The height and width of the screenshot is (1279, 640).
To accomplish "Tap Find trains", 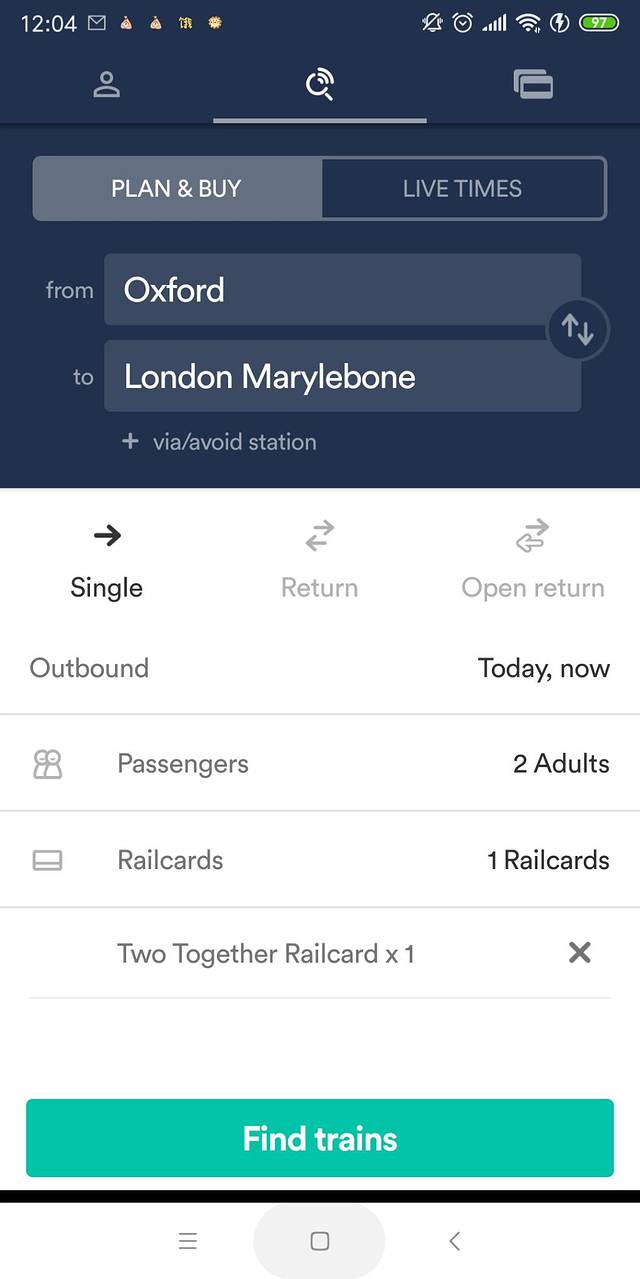I will click(x=320, y=1138).
